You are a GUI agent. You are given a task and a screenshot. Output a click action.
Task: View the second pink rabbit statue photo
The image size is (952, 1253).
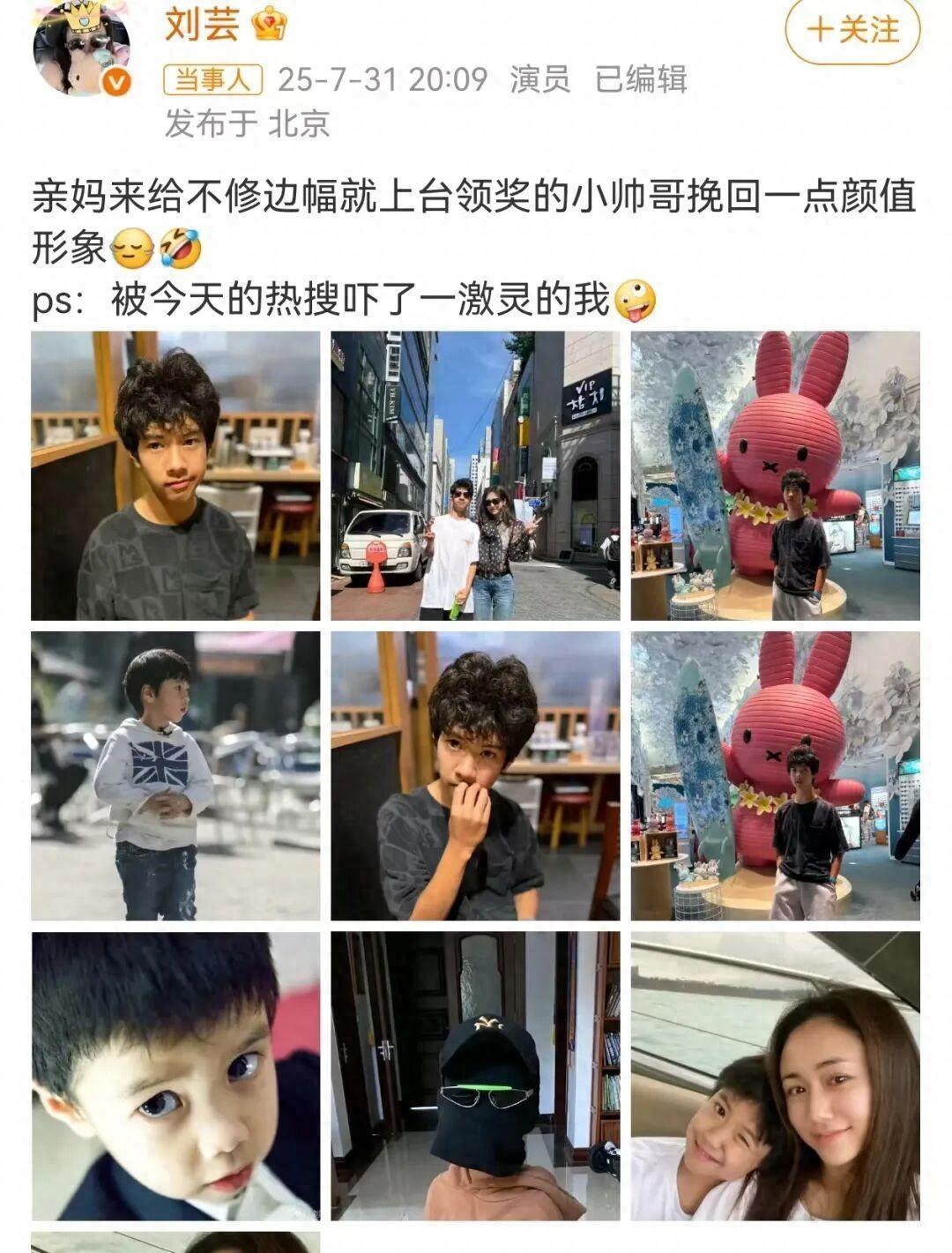[775, 776]
